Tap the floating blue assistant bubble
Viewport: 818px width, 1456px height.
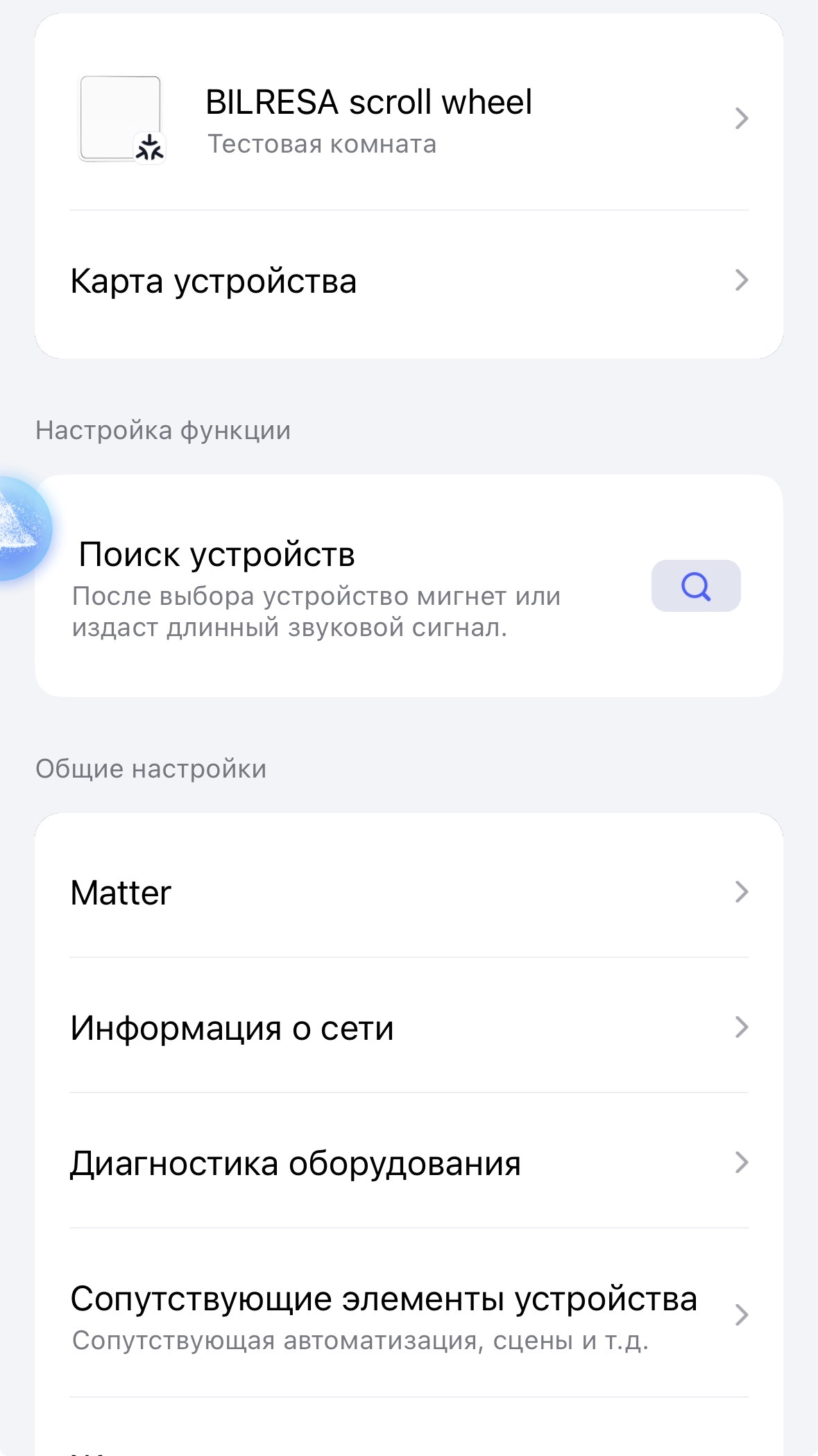[x=21, y=529]
